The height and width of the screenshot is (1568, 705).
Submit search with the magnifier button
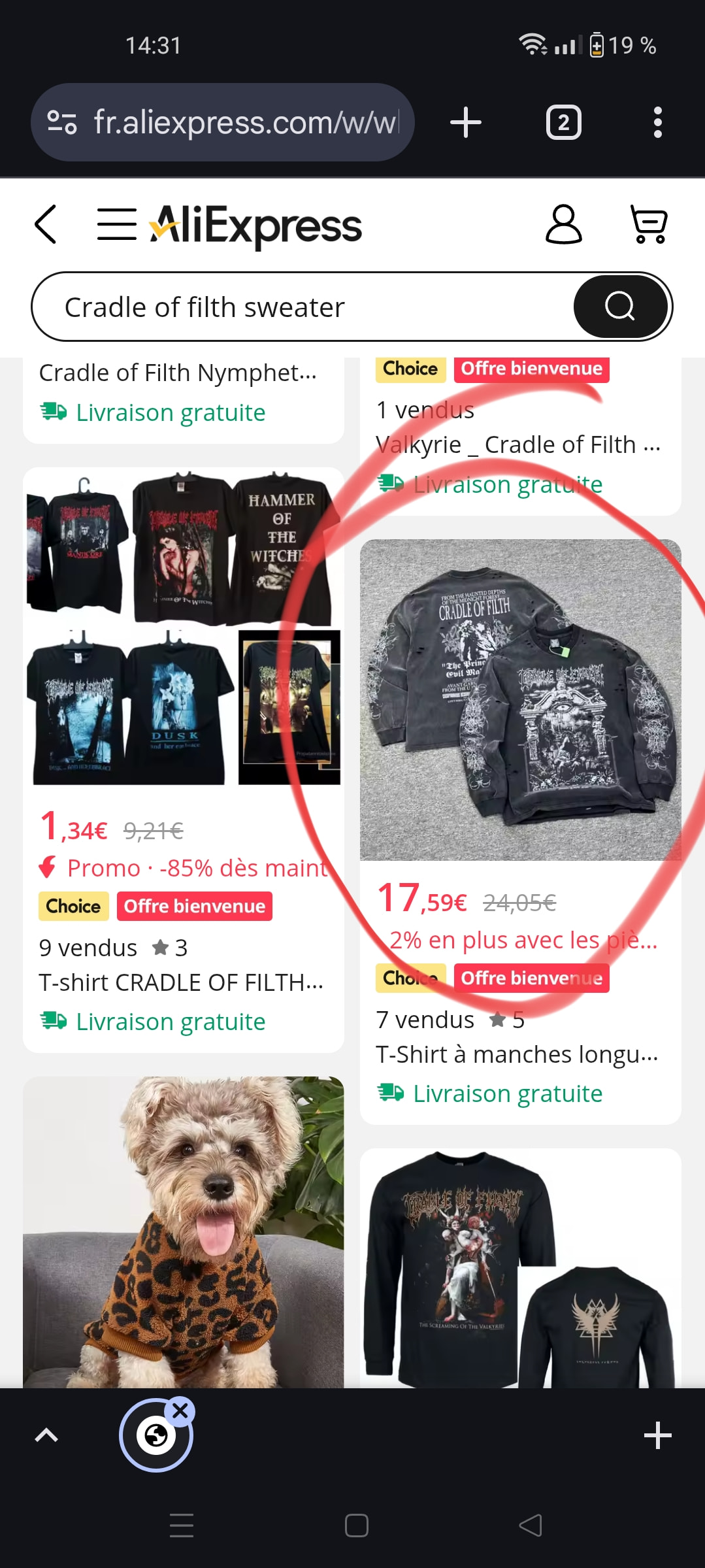[x=620, y=306]
